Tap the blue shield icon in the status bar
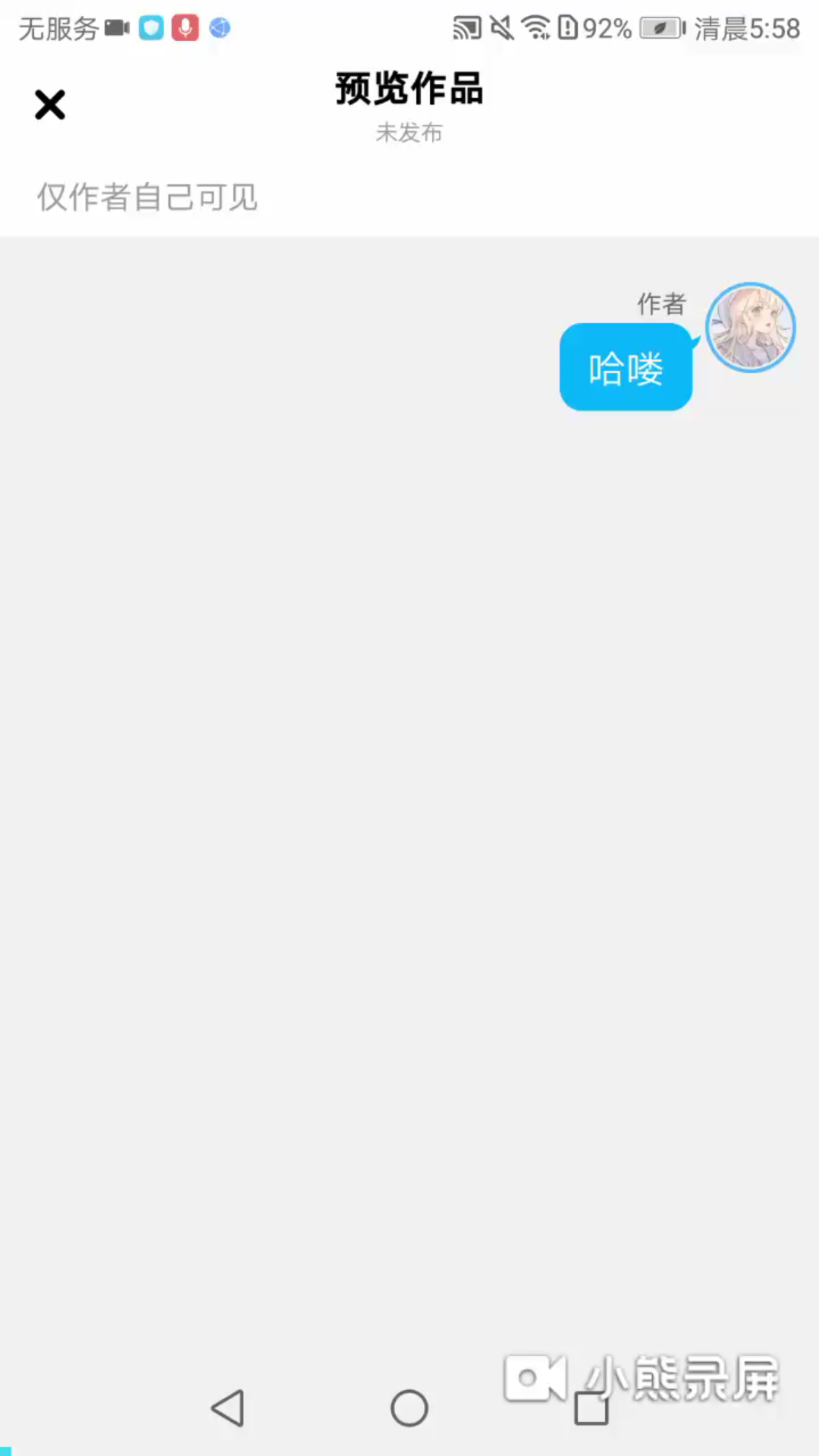The height and width of the screenshot is (1456, 819). [150, 28]
